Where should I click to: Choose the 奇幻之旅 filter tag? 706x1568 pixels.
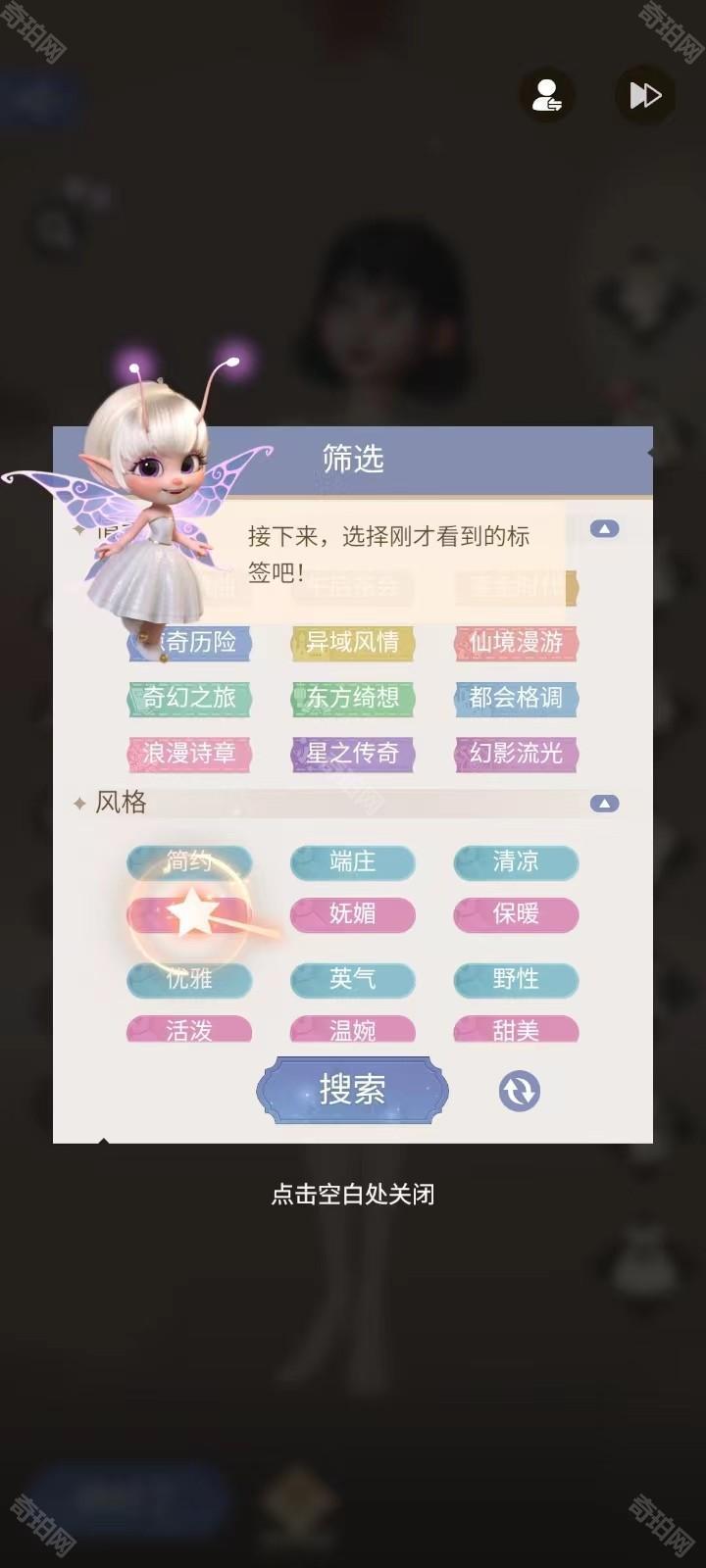[x=189, y=698]
